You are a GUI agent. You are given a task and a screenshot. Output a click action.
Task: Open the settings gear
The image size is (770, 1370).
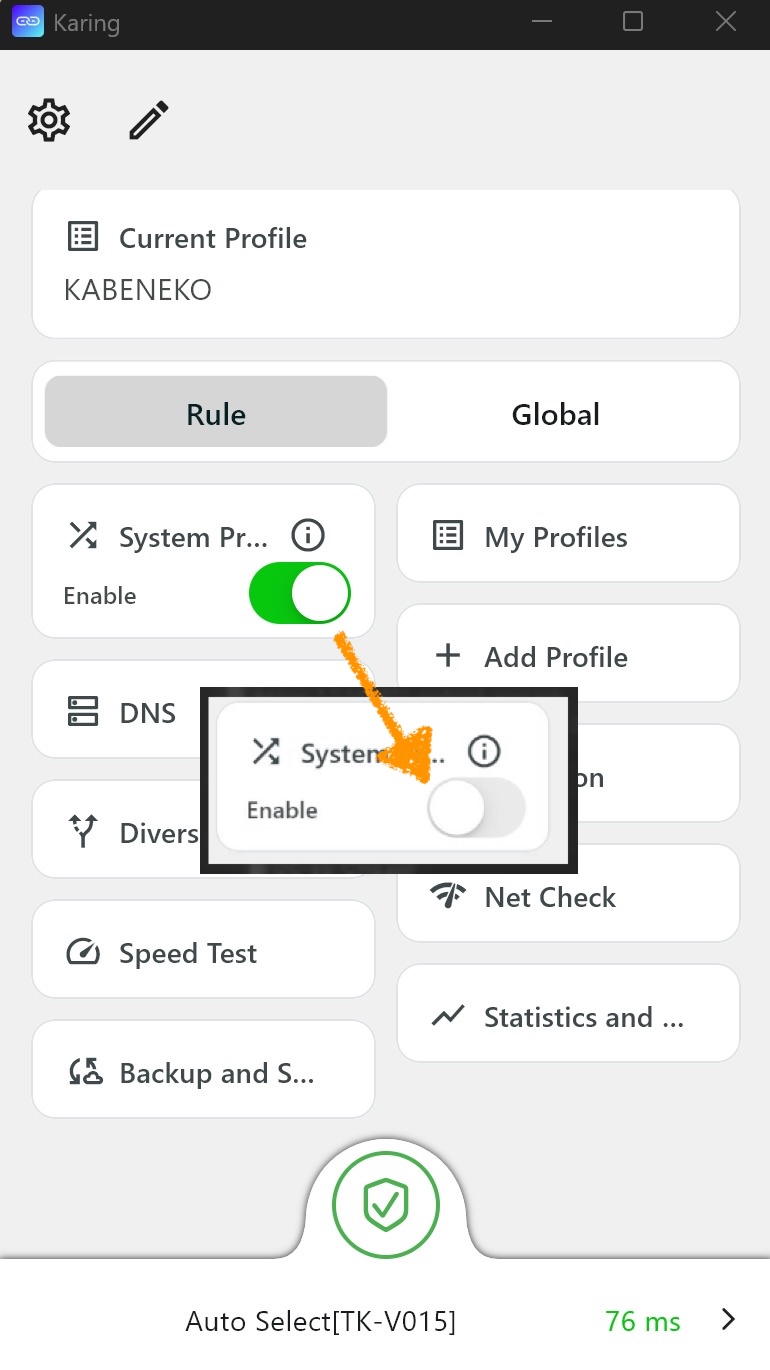click(49, 121)
